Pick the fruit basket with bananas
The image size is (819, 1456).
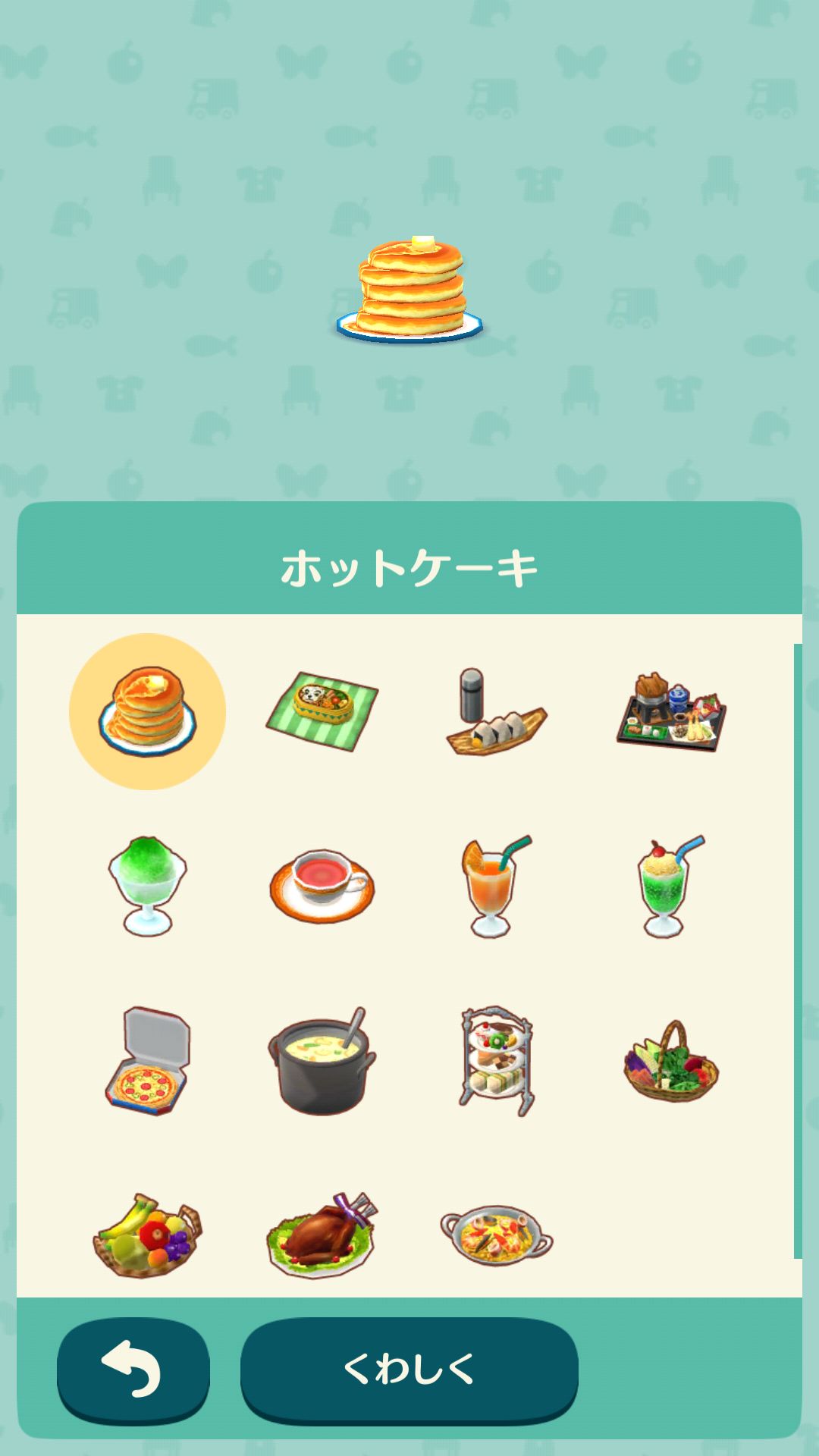click(148, 1235)
